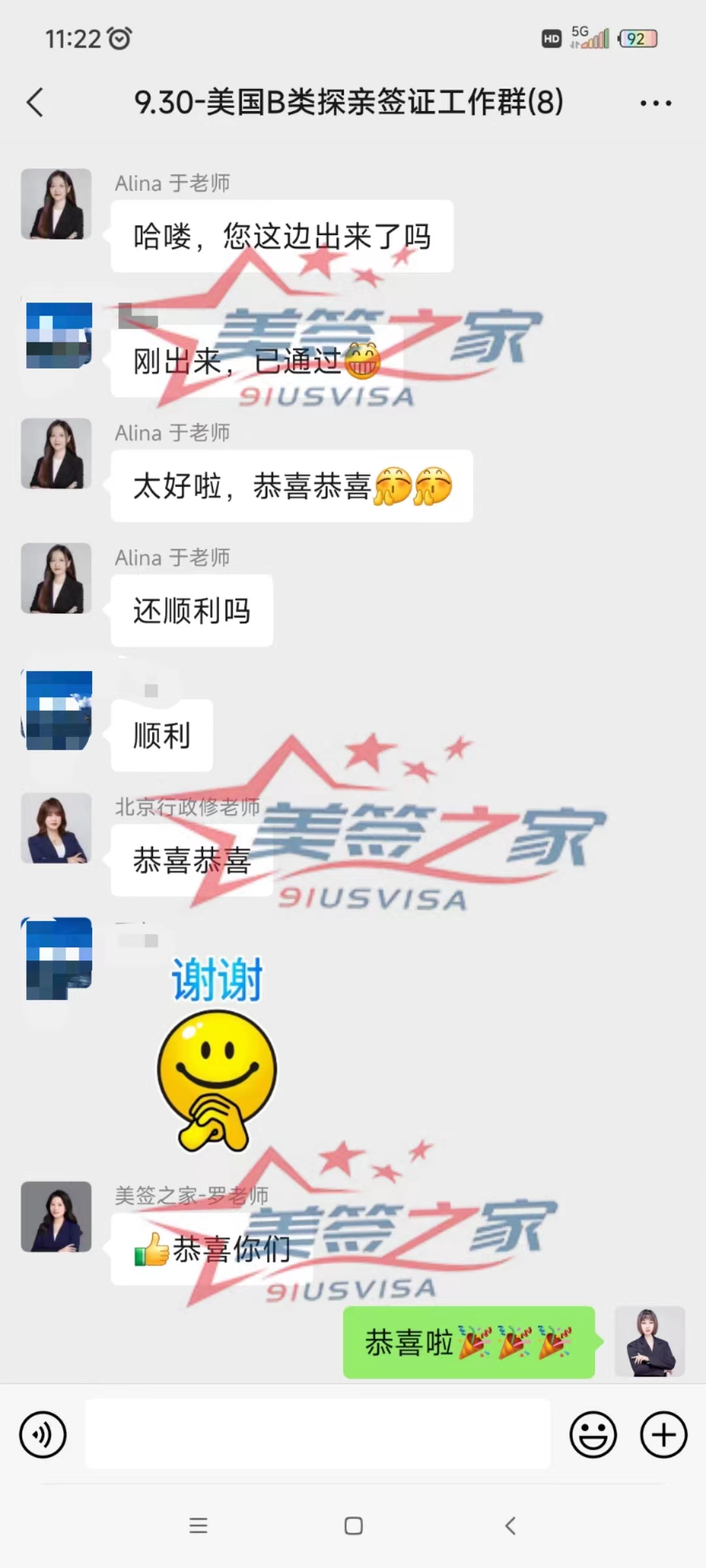
Task: View the 谢谢 smiley sticker
Action: [x=217, y=1053]
